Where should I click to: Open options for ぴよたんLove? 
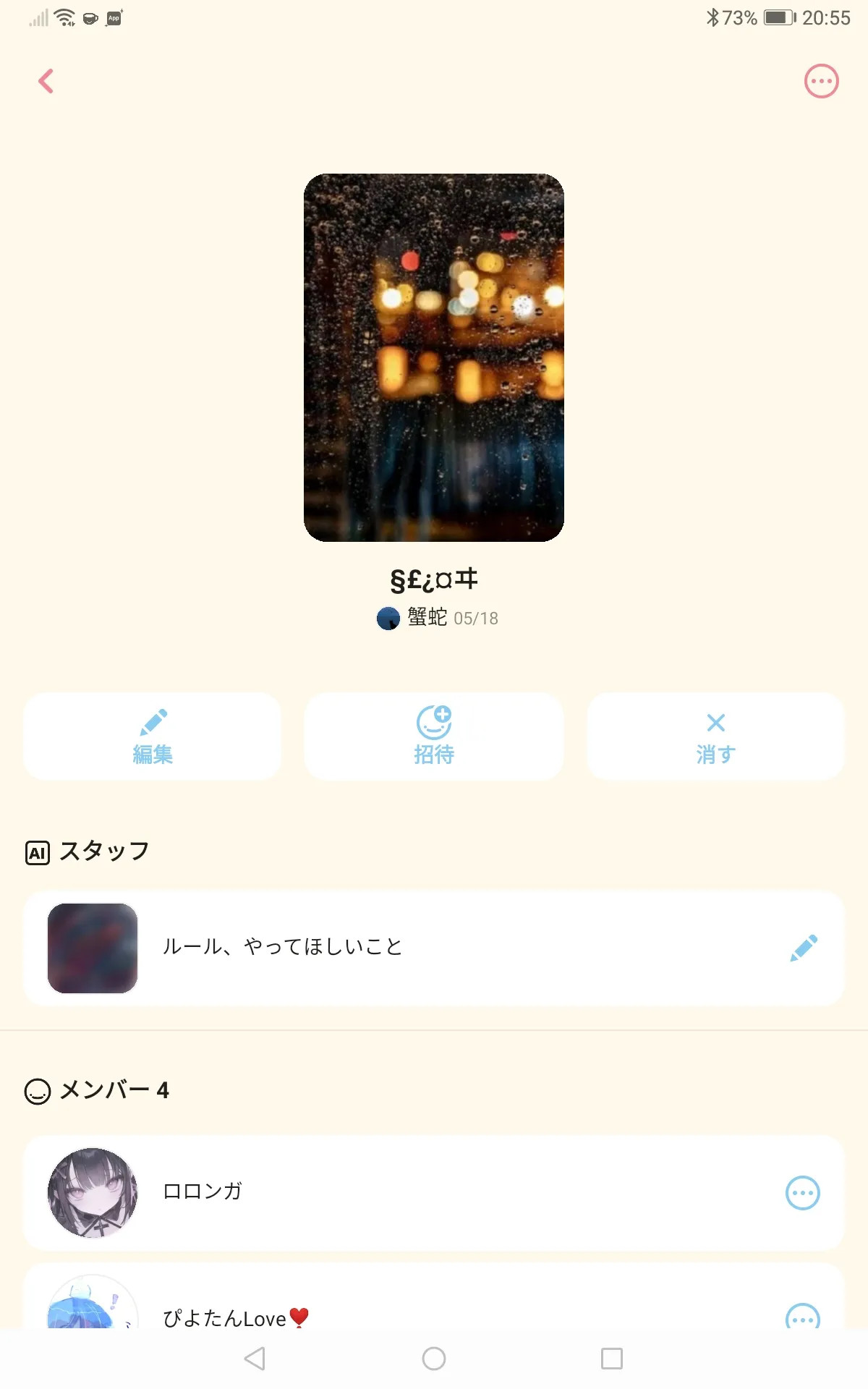802,1318
